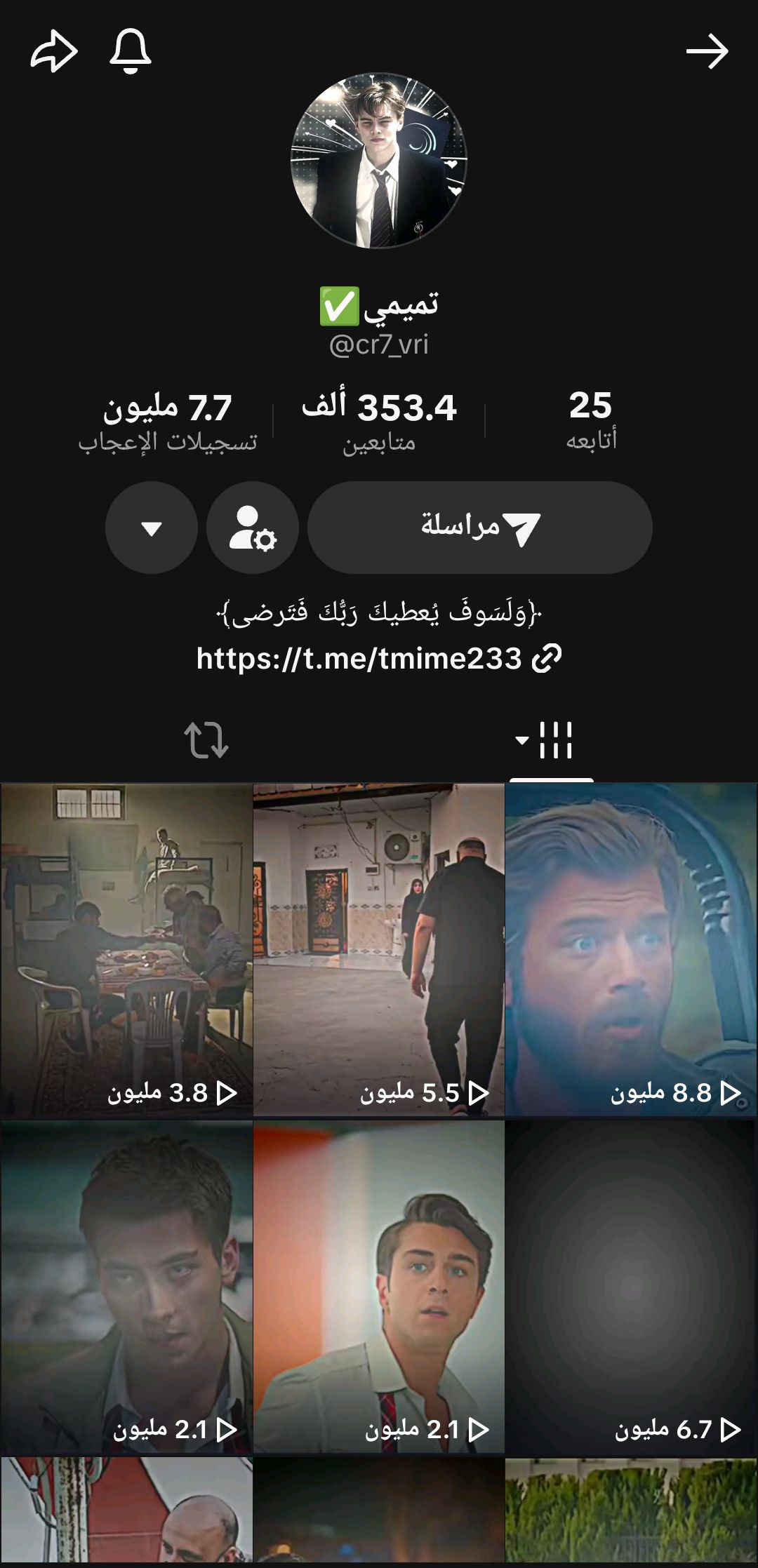
Task: Select the videos grid tab
Action: [x=551, y=740]
